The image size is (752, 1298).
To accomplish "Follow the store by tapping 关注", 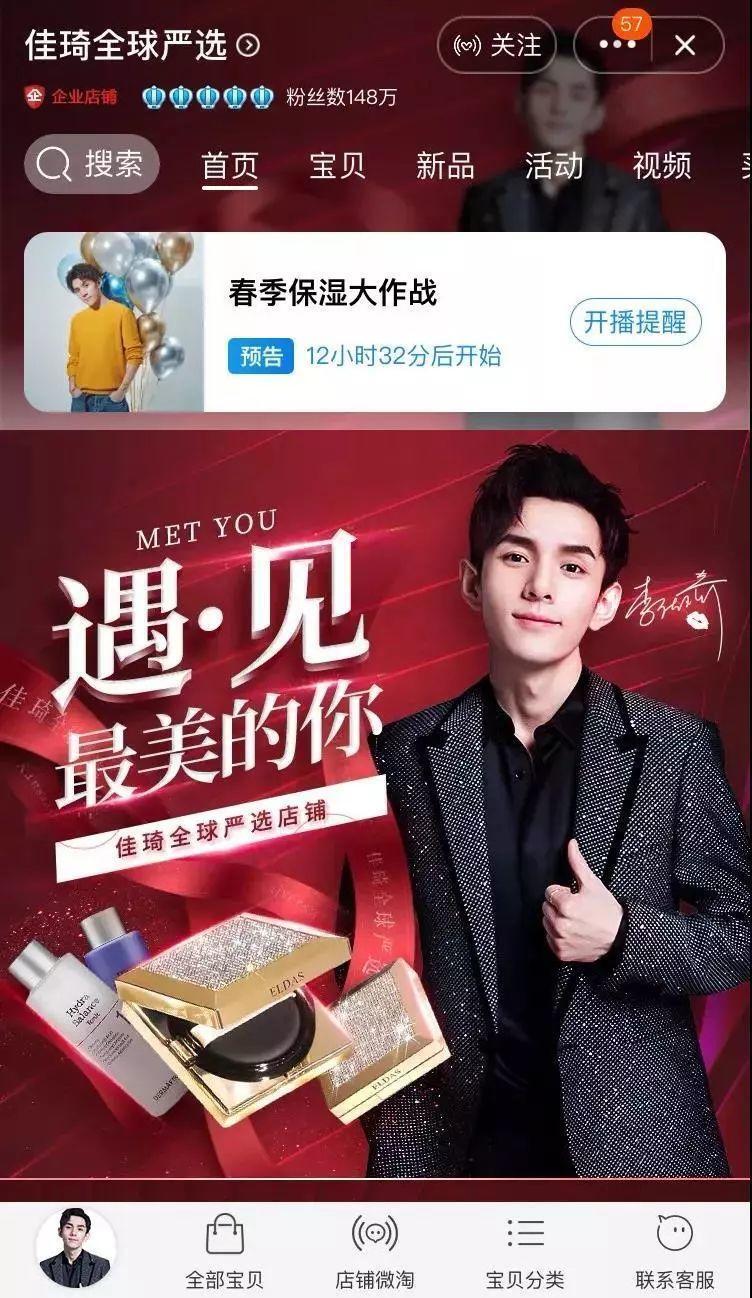I will coord(498,44).
